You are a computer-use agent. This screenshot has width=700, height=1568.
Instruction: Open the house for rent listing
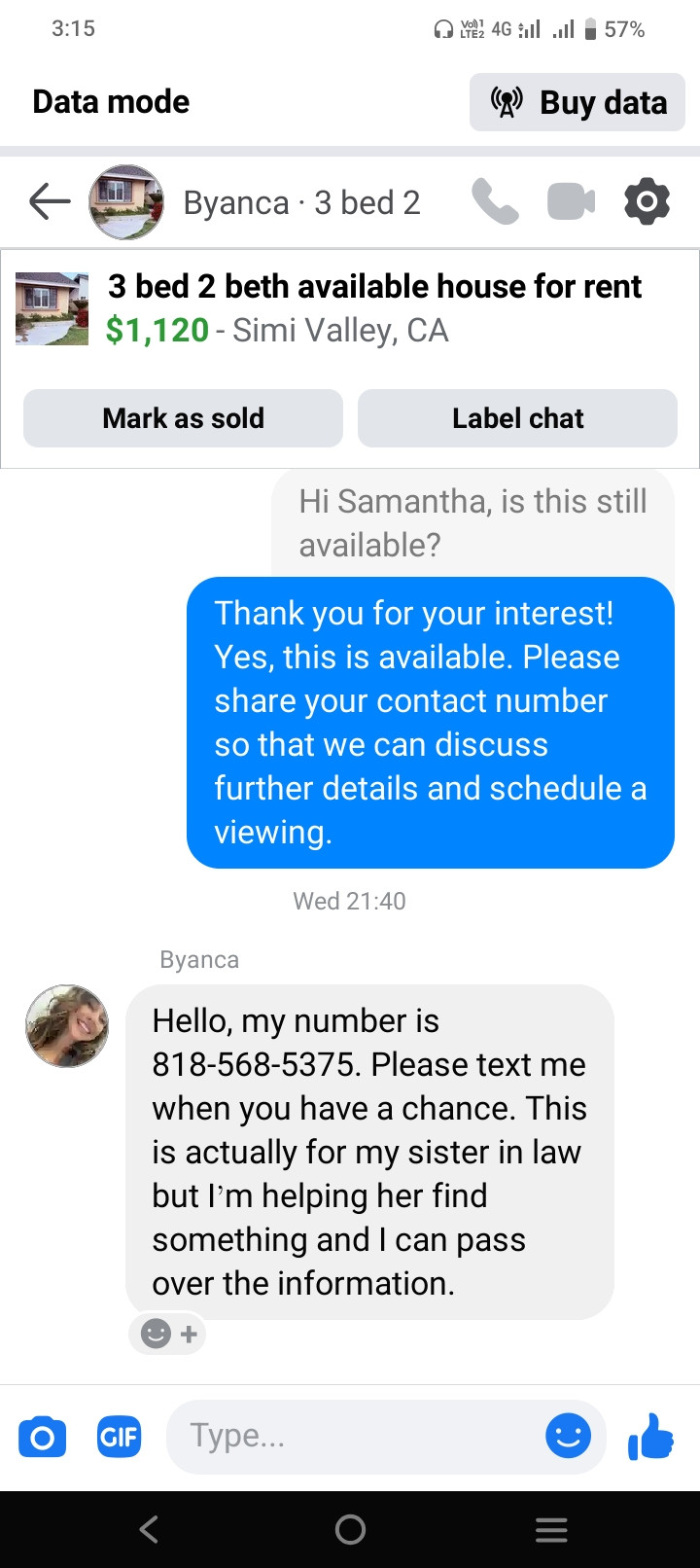tap(374, 307)
